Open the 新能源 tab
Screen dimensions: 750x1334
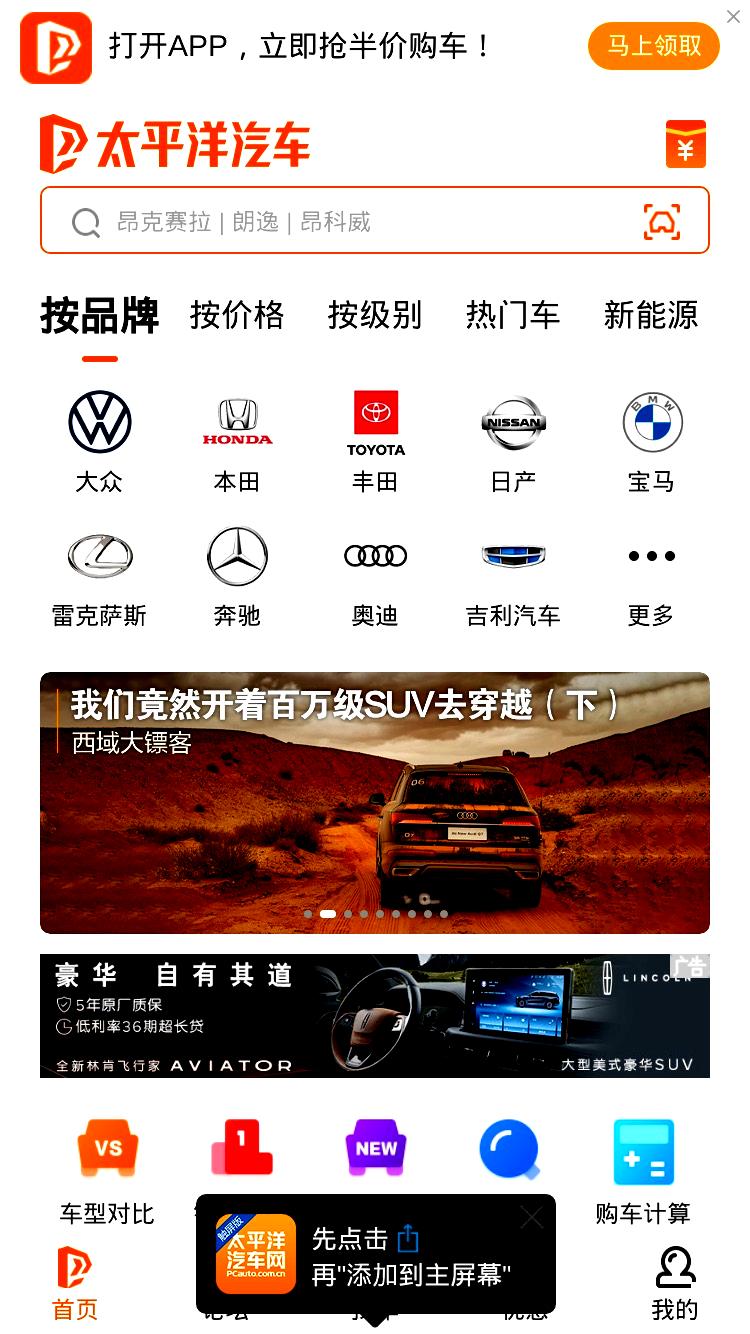[651, 315]
